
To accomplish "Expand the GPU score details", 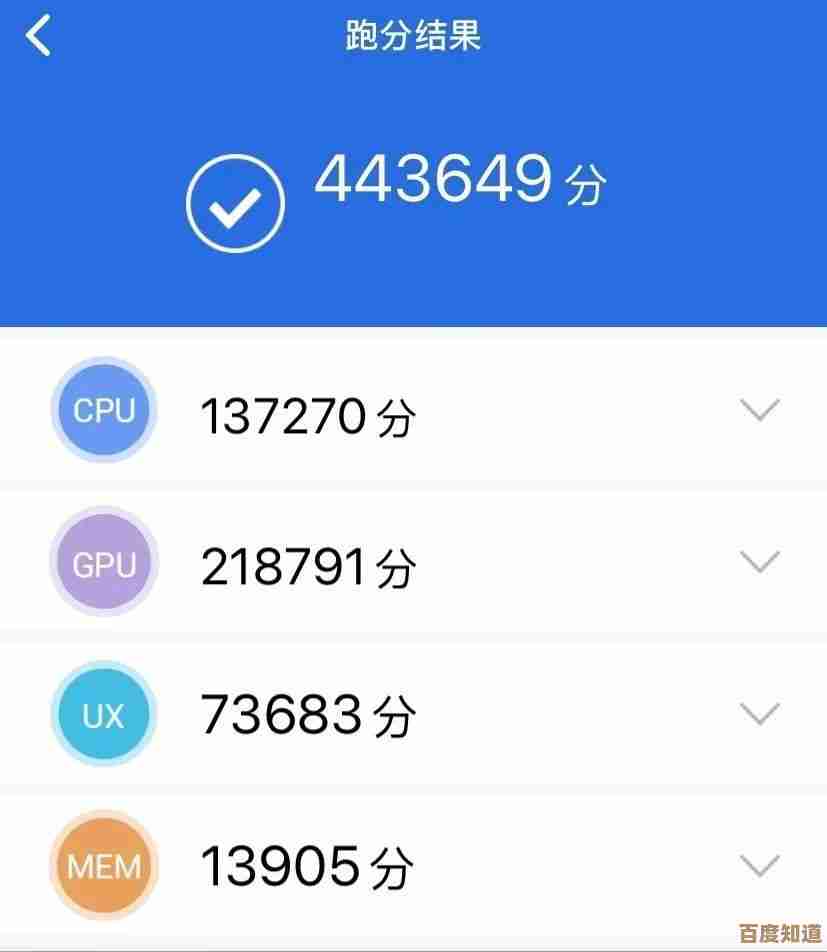I will 758,562.
